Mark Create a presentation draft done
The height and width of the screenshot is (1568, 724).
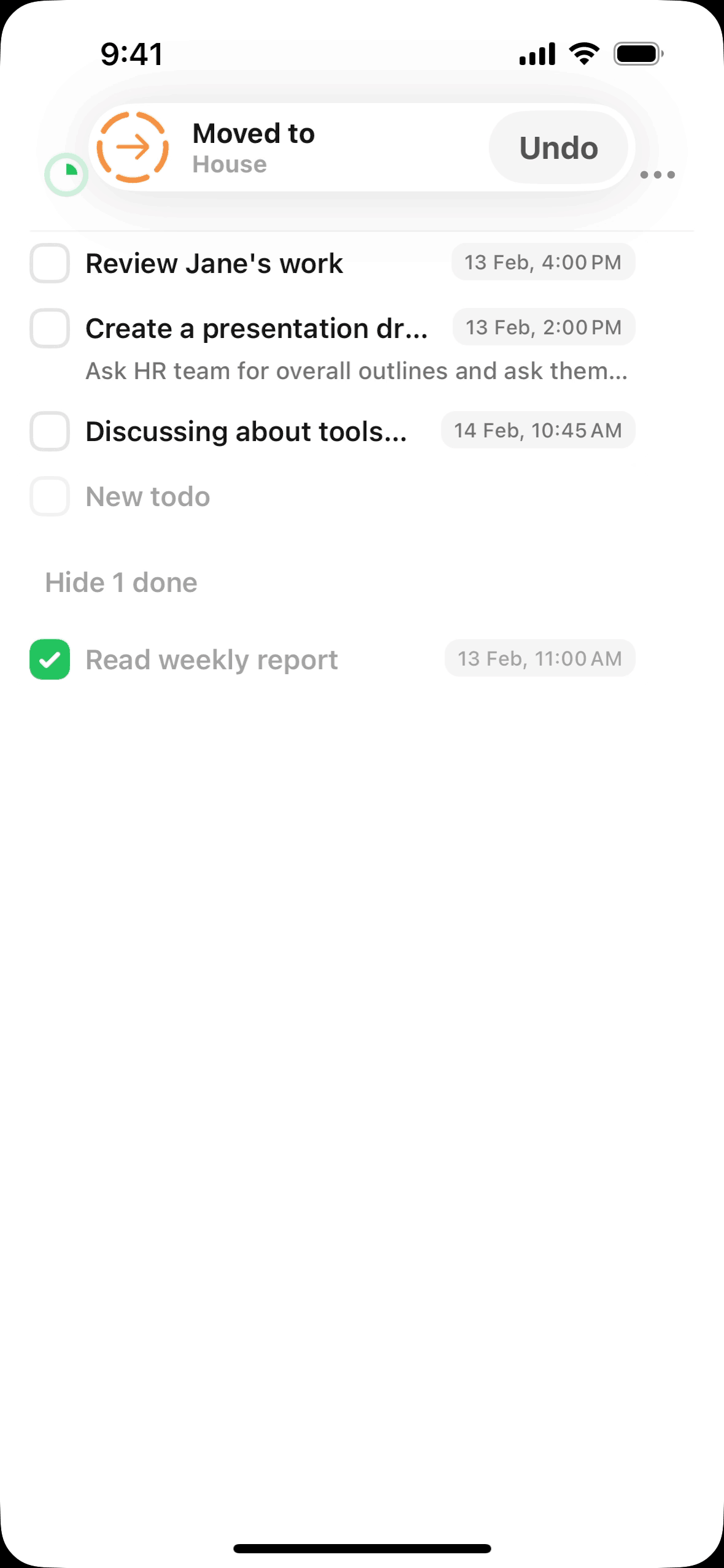tap(50, 328)
